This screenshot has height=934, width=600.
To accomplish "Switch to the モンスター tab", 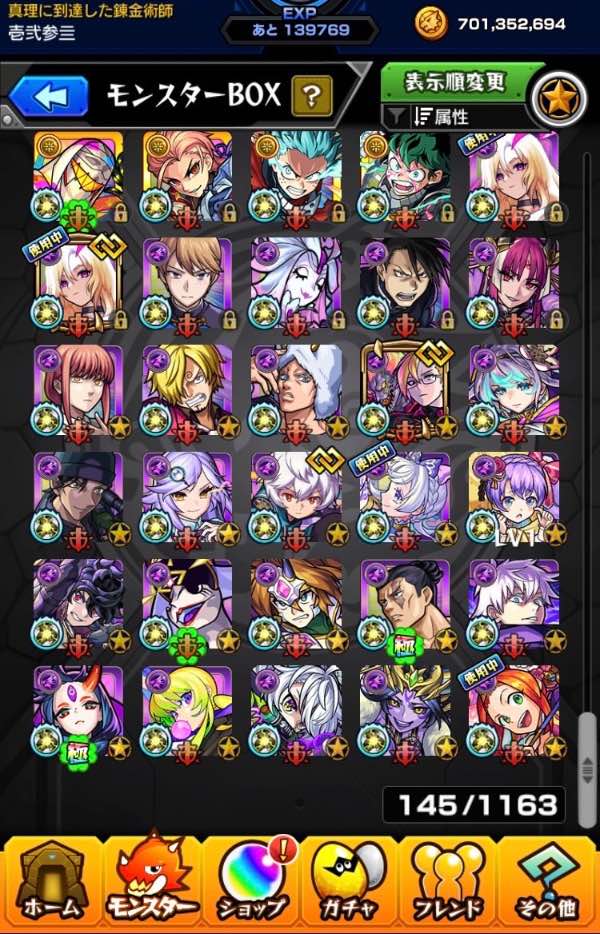I will point(150,881).
